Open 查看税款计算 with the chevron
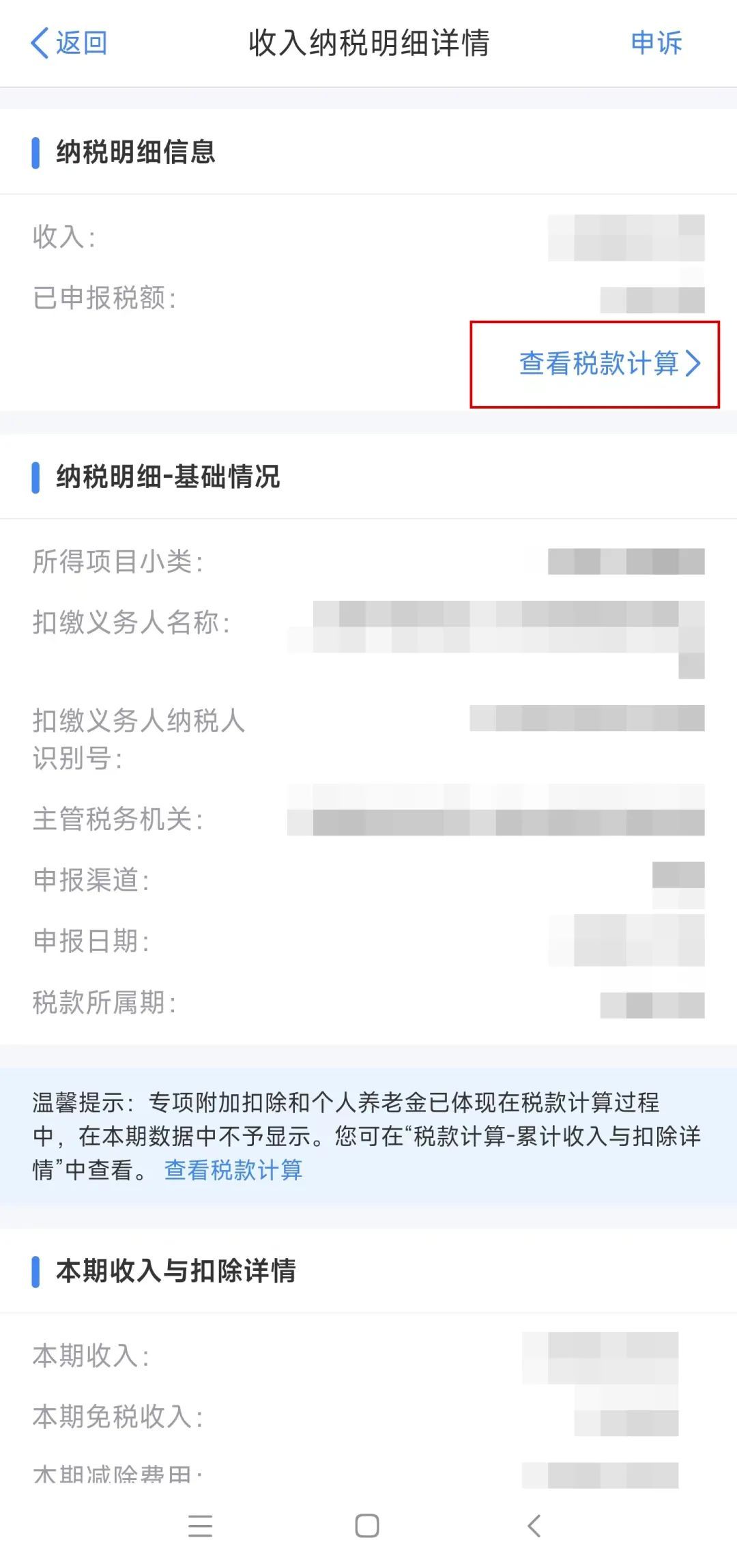Screen dimensions: 737x1568 click(609, 363)
